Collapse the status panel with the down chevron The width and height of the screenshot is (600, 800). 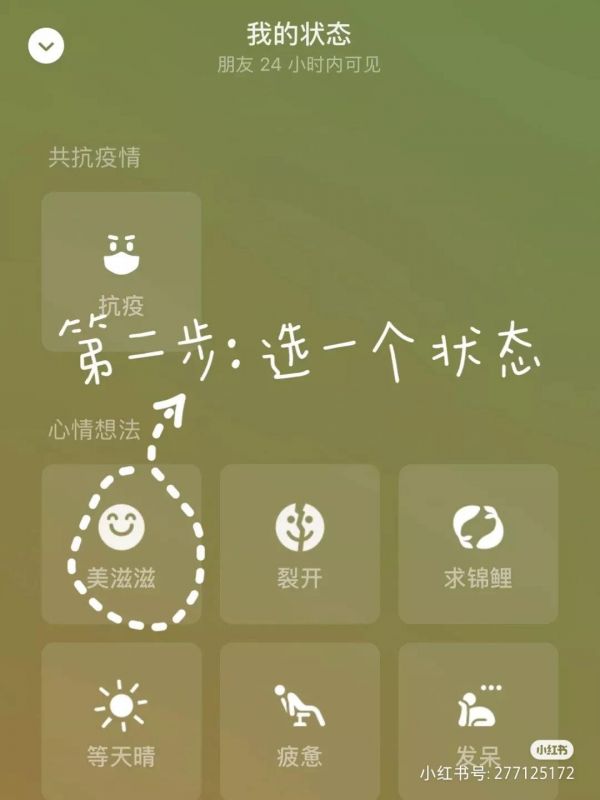click(46, 45)
